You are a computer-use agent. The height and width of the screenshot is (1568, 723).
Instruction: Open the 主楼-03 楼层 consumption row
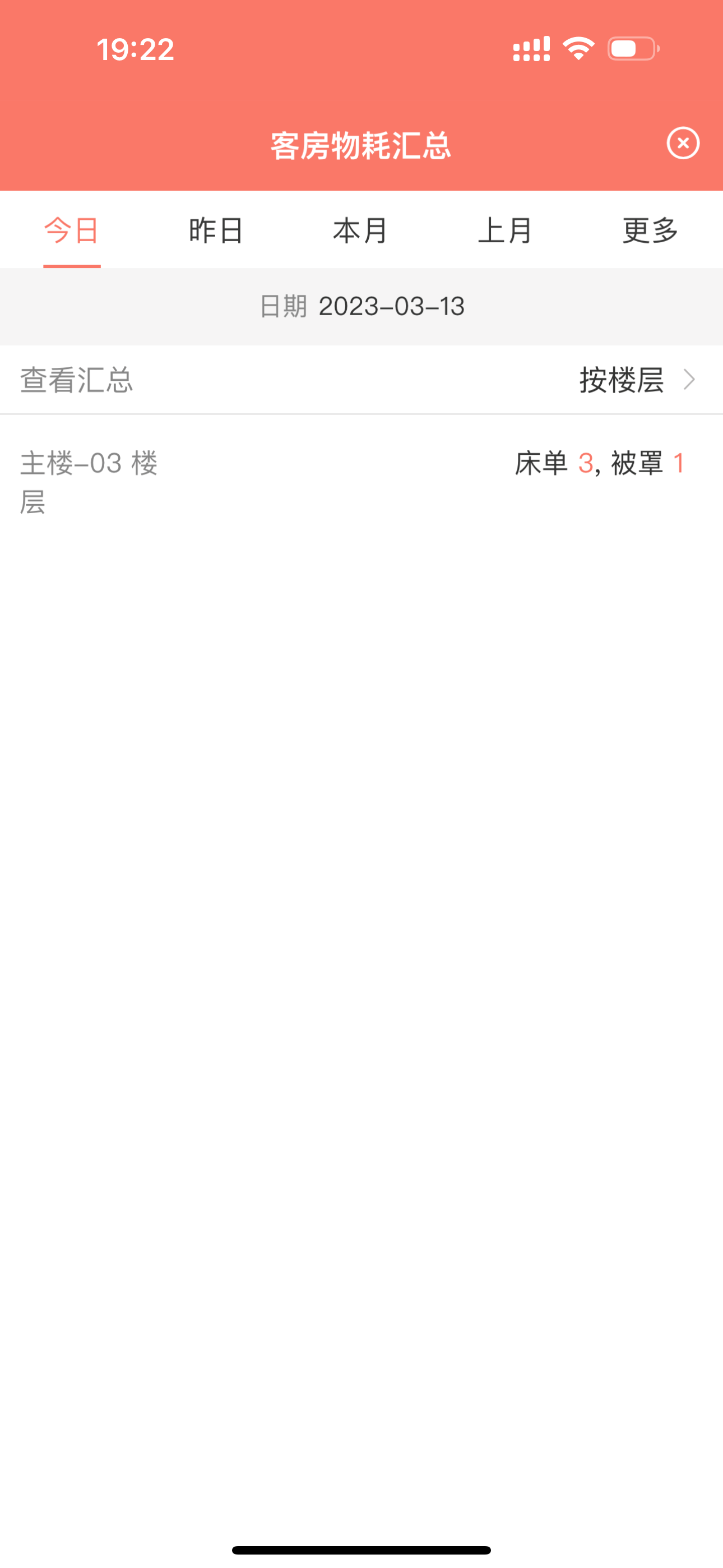[x=361, y=482]
